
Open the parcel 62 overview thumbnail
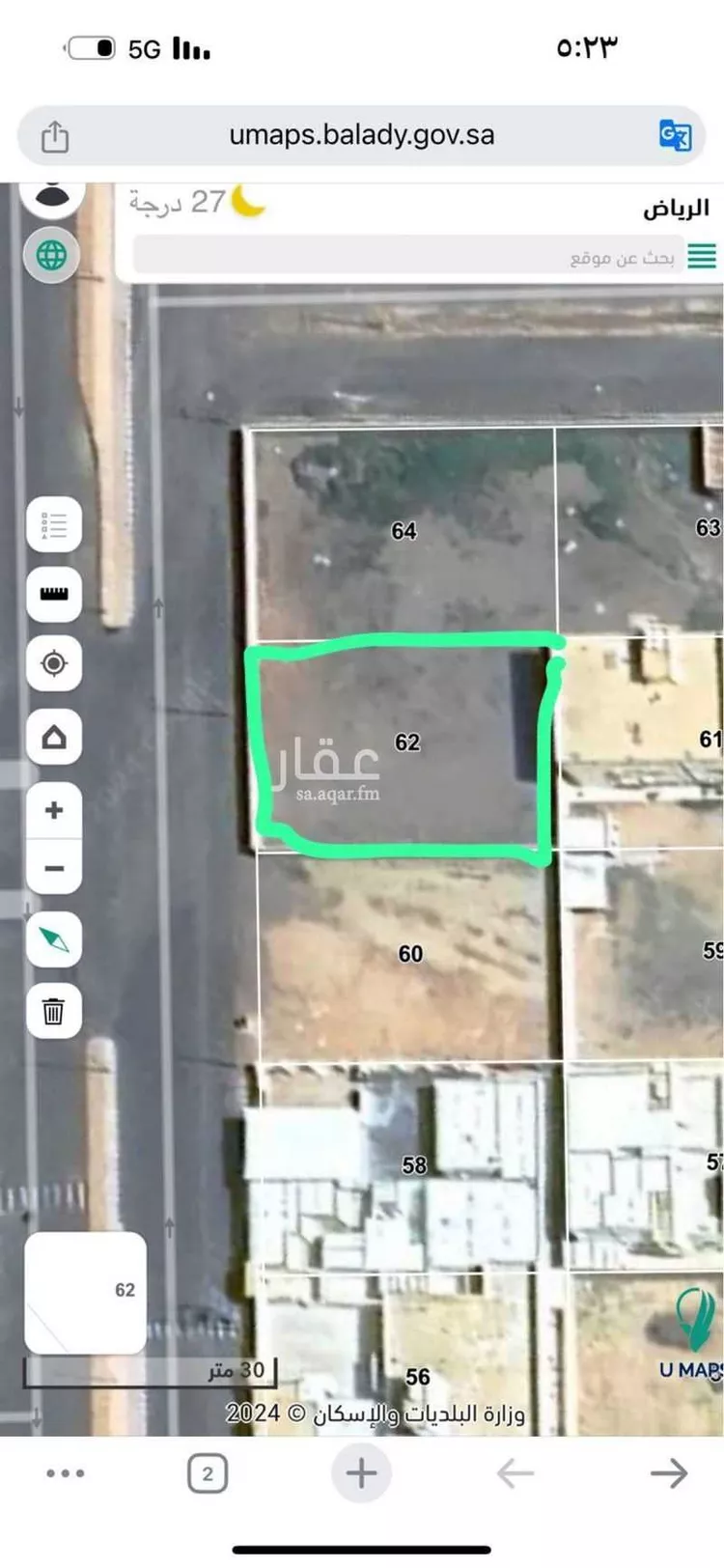(86, 1293)
